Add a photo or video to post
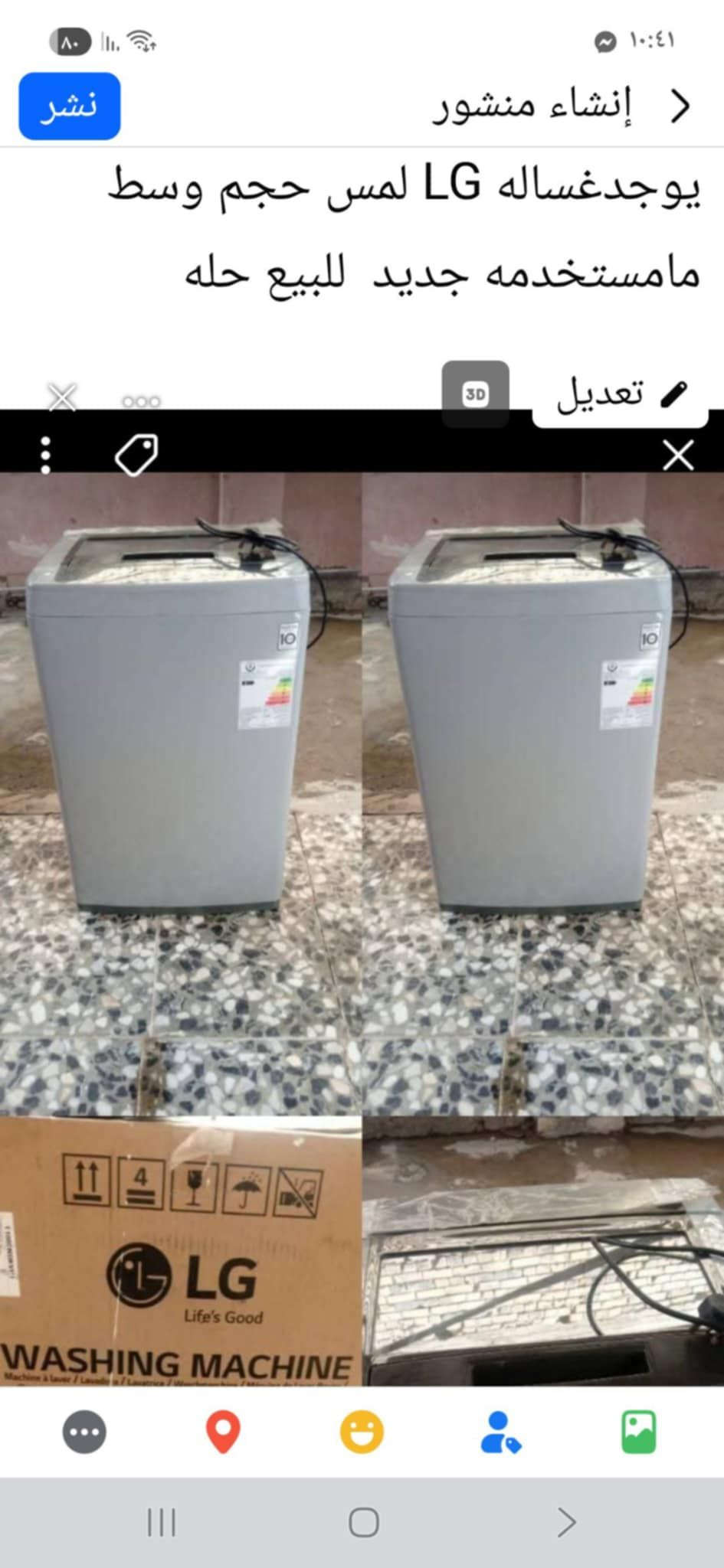724x1568 pixels. coord(638,1431)
